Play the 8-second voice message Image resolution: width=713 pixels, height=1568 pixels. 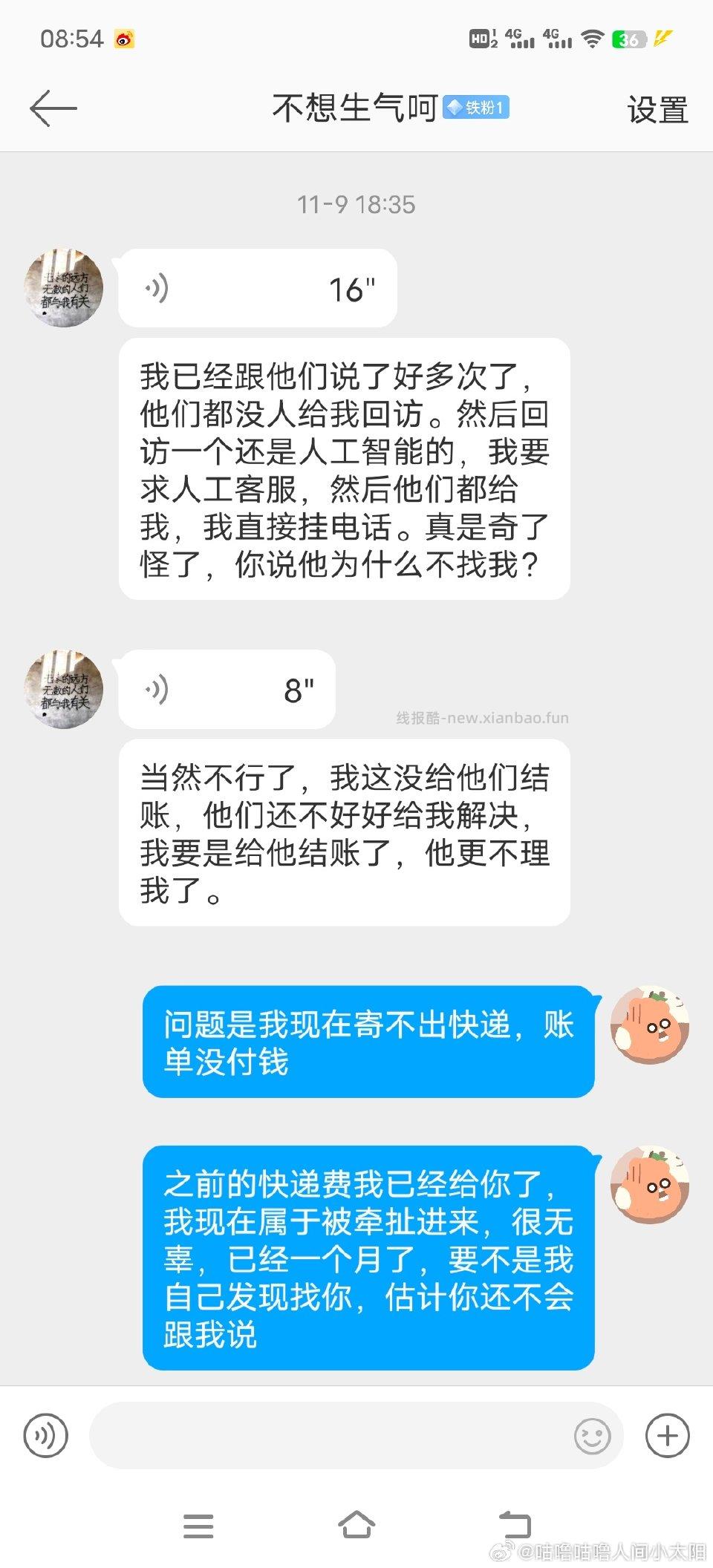225,689
